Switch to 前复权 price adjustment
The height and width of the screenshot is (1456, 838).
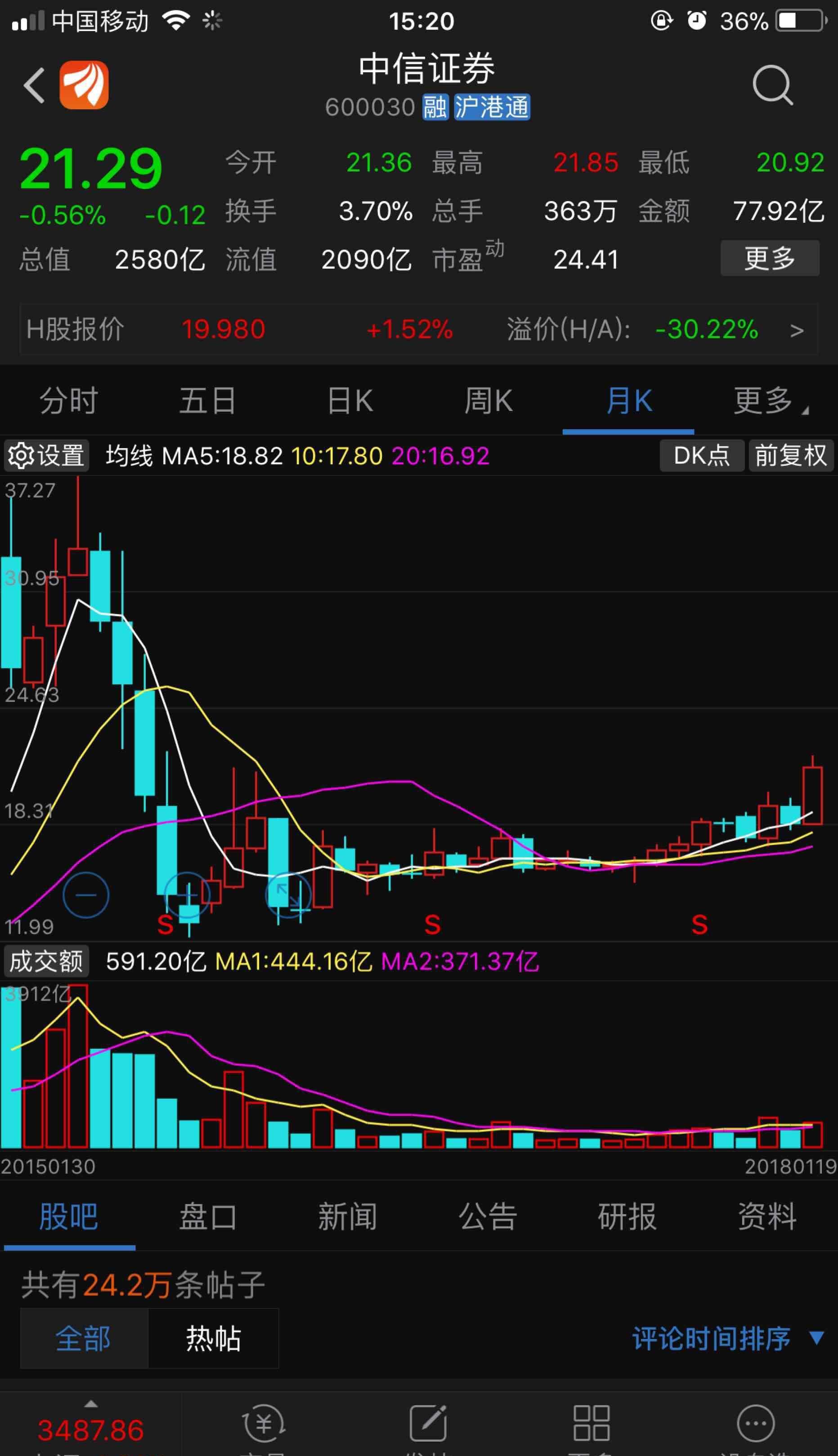pos(791,455)
